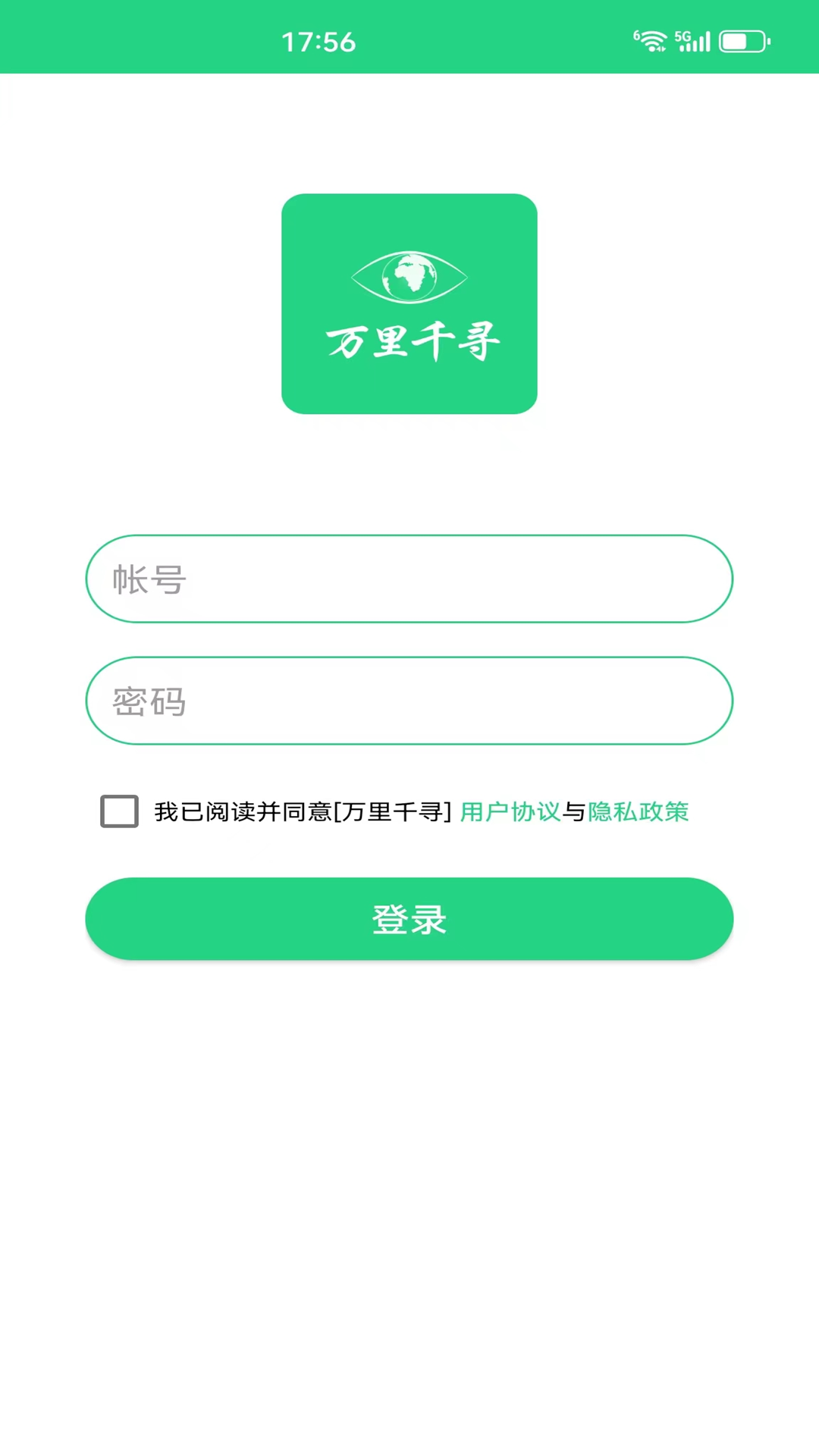Screen dimensions: 819x1456
Task: Check the agreement checkbox for 万里千寻
Action: pos(120,811)
